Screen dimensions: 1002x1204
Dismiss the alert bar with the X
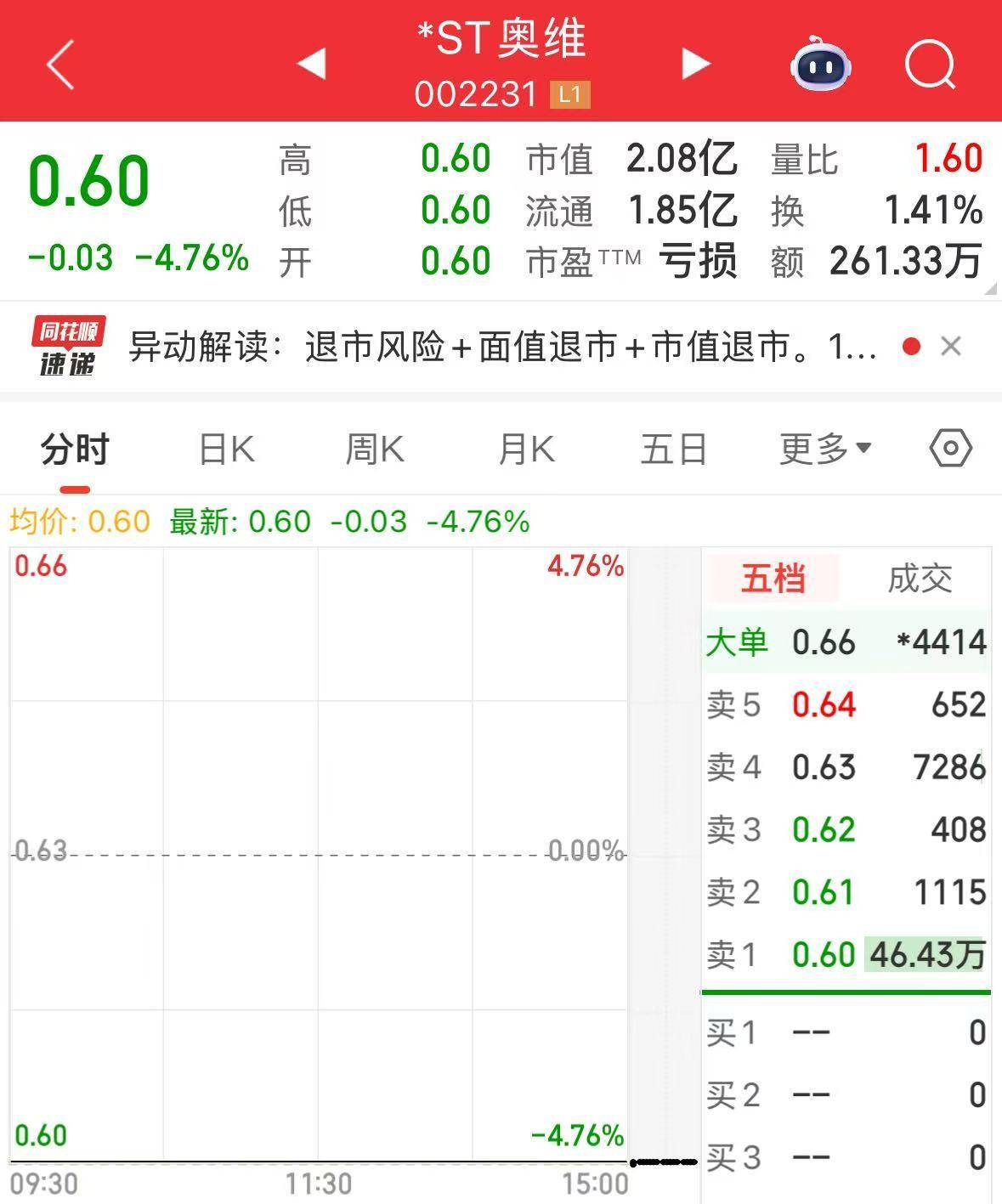tap(952, 346)
